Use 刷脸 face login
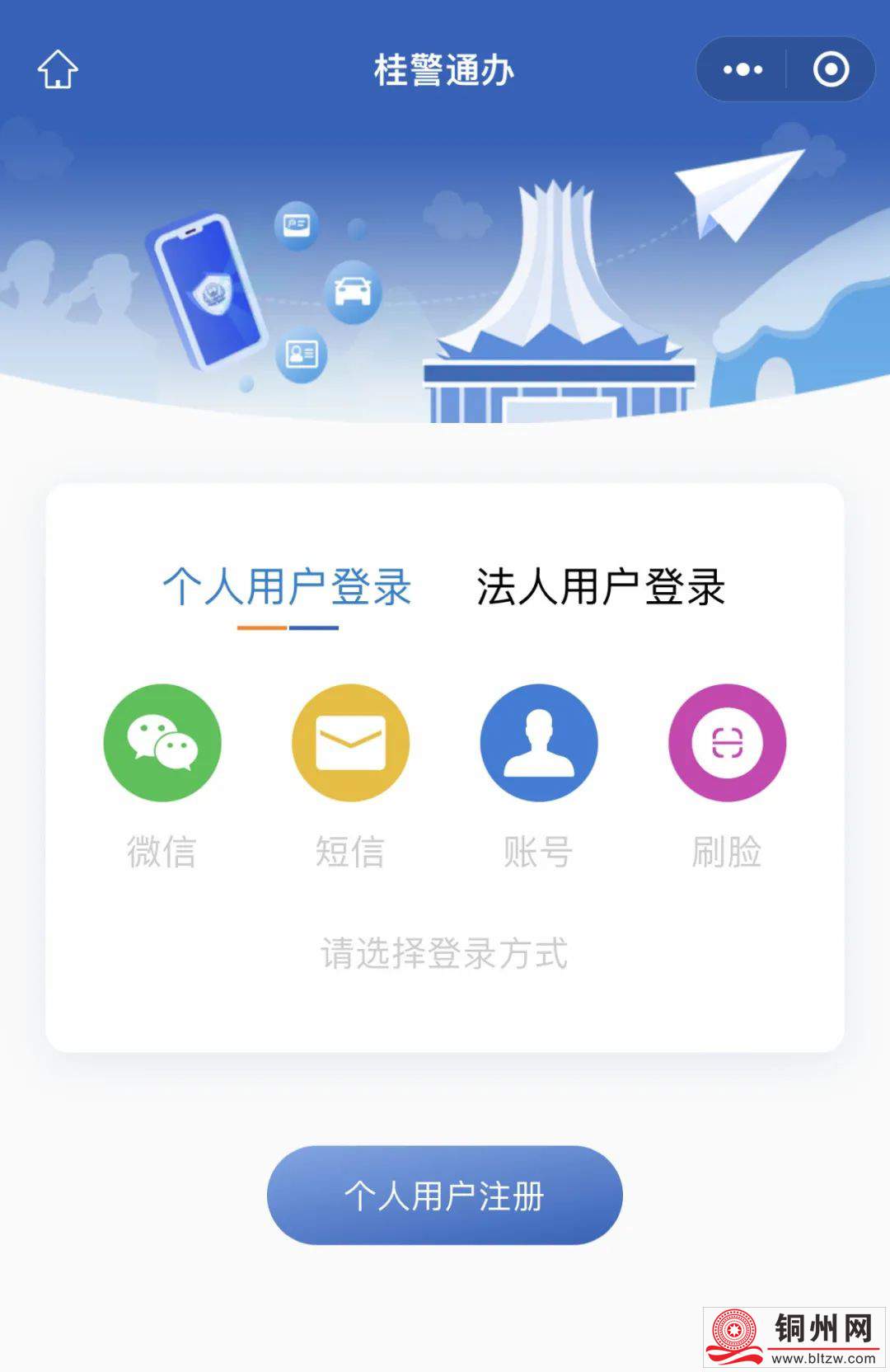The image size is (890, 1372). coord(727,743)
